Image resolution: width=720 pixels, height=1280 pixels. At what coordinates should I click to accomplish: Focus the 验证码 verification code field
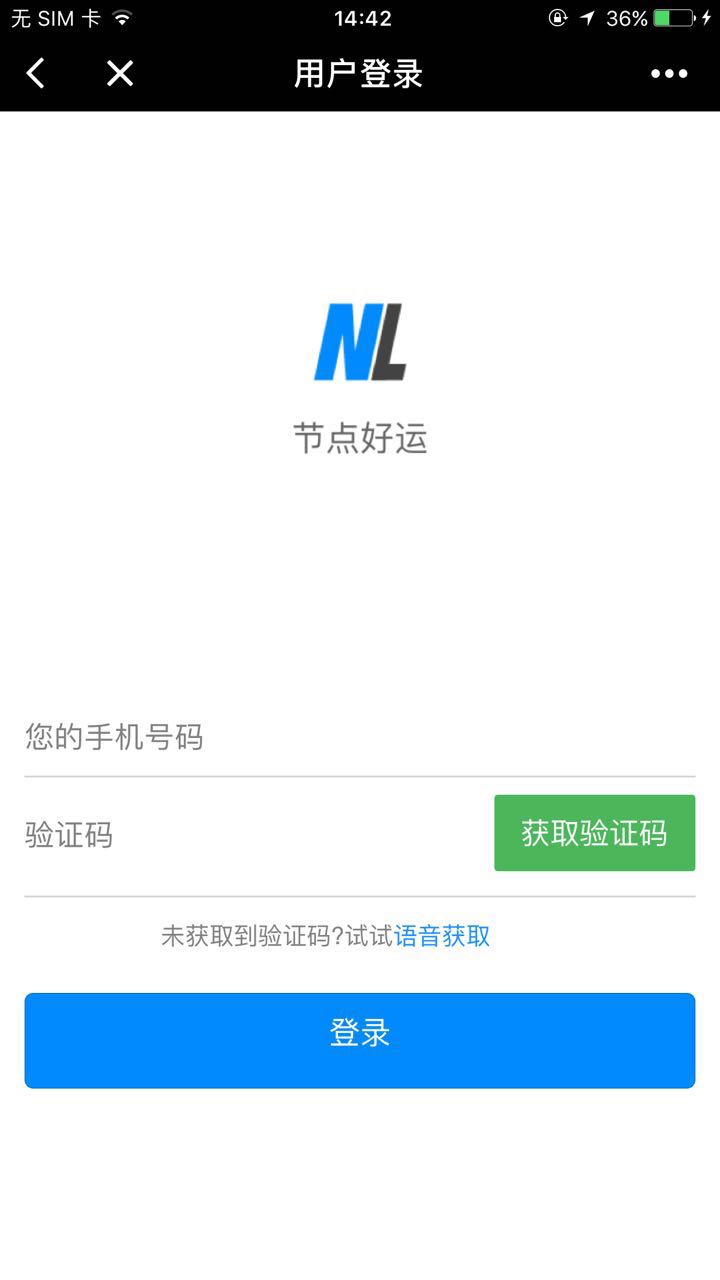tap(250, 834)
